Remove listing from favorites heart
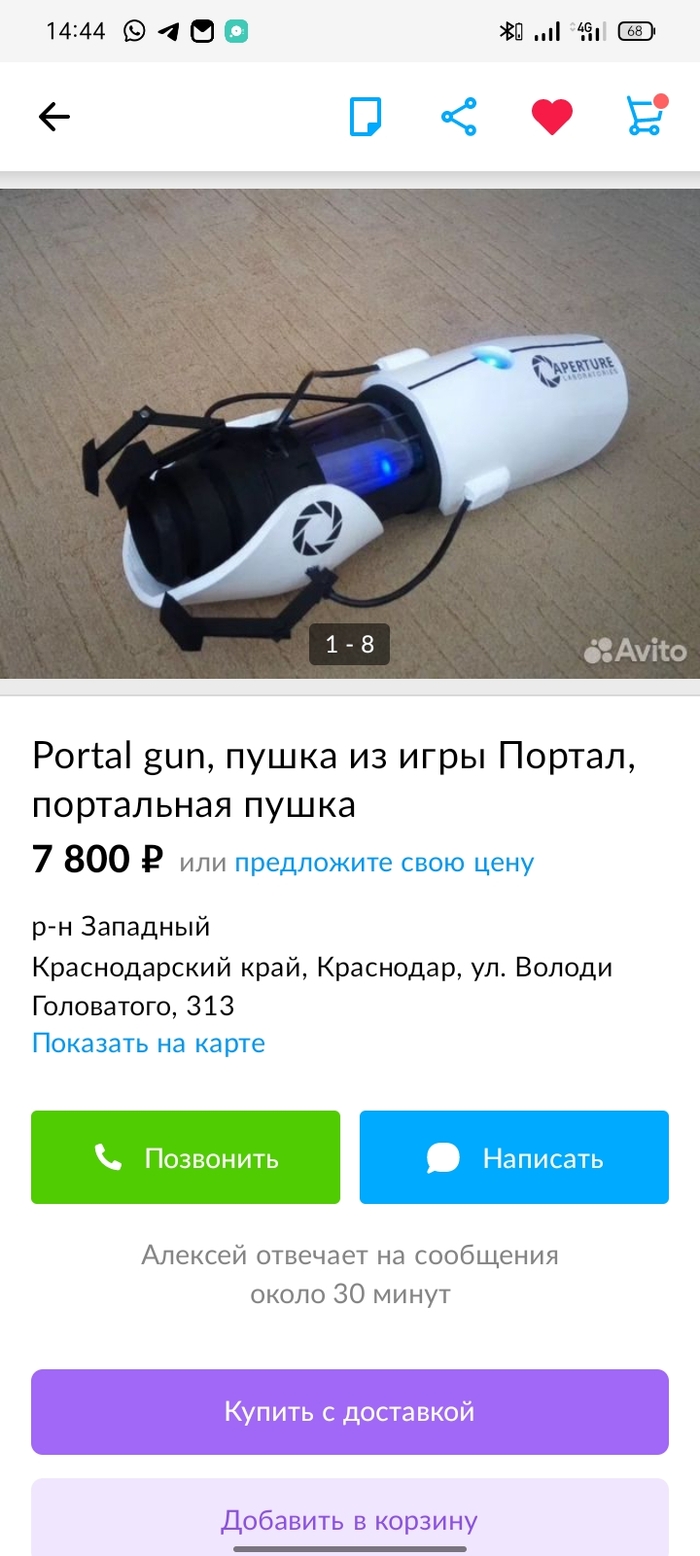700x1556 pixels. 551,117
